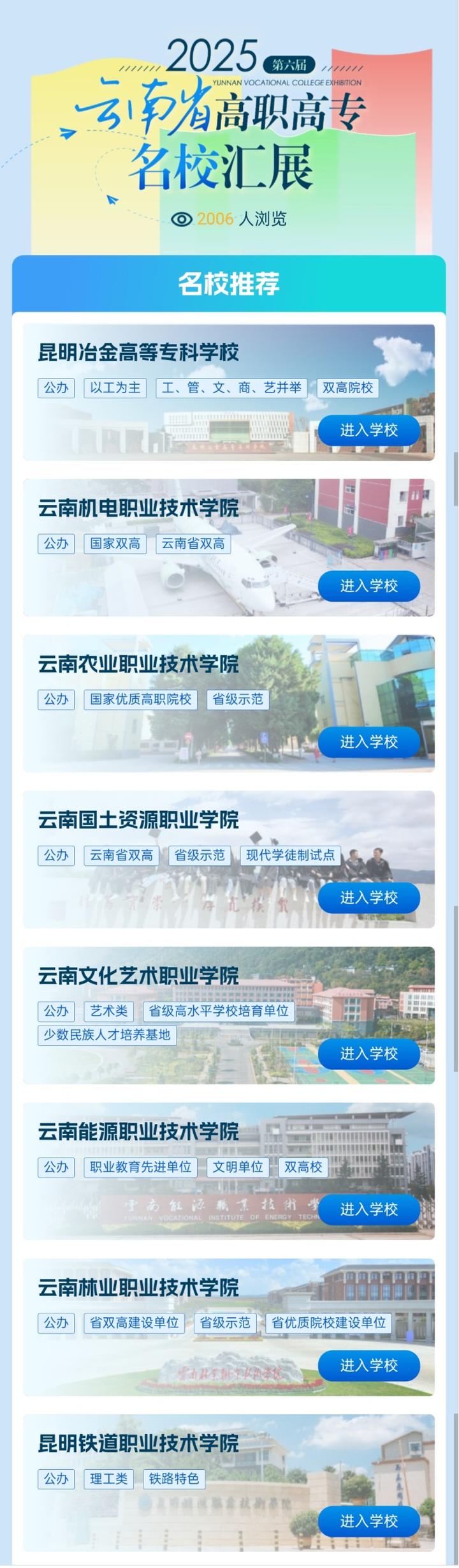The image size is (459, 1568).
Task: Enter 昆明铁道职业技术学院 with 进入学校
Action: 369,1521
